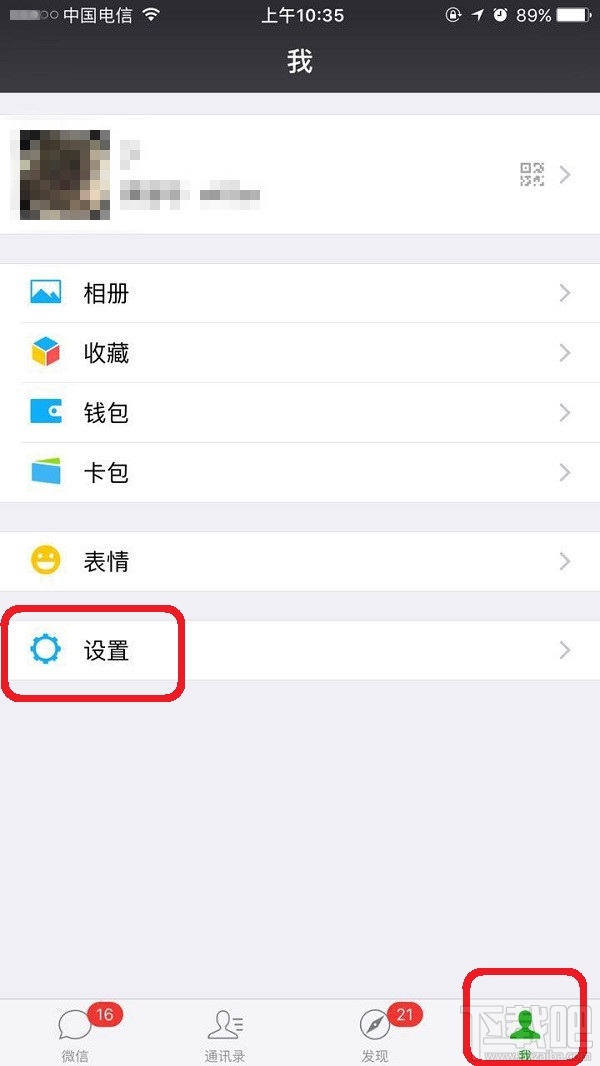Open the profile row with QR code
The width and height of the screenshot is (600, 1066).
coord(300,175)
